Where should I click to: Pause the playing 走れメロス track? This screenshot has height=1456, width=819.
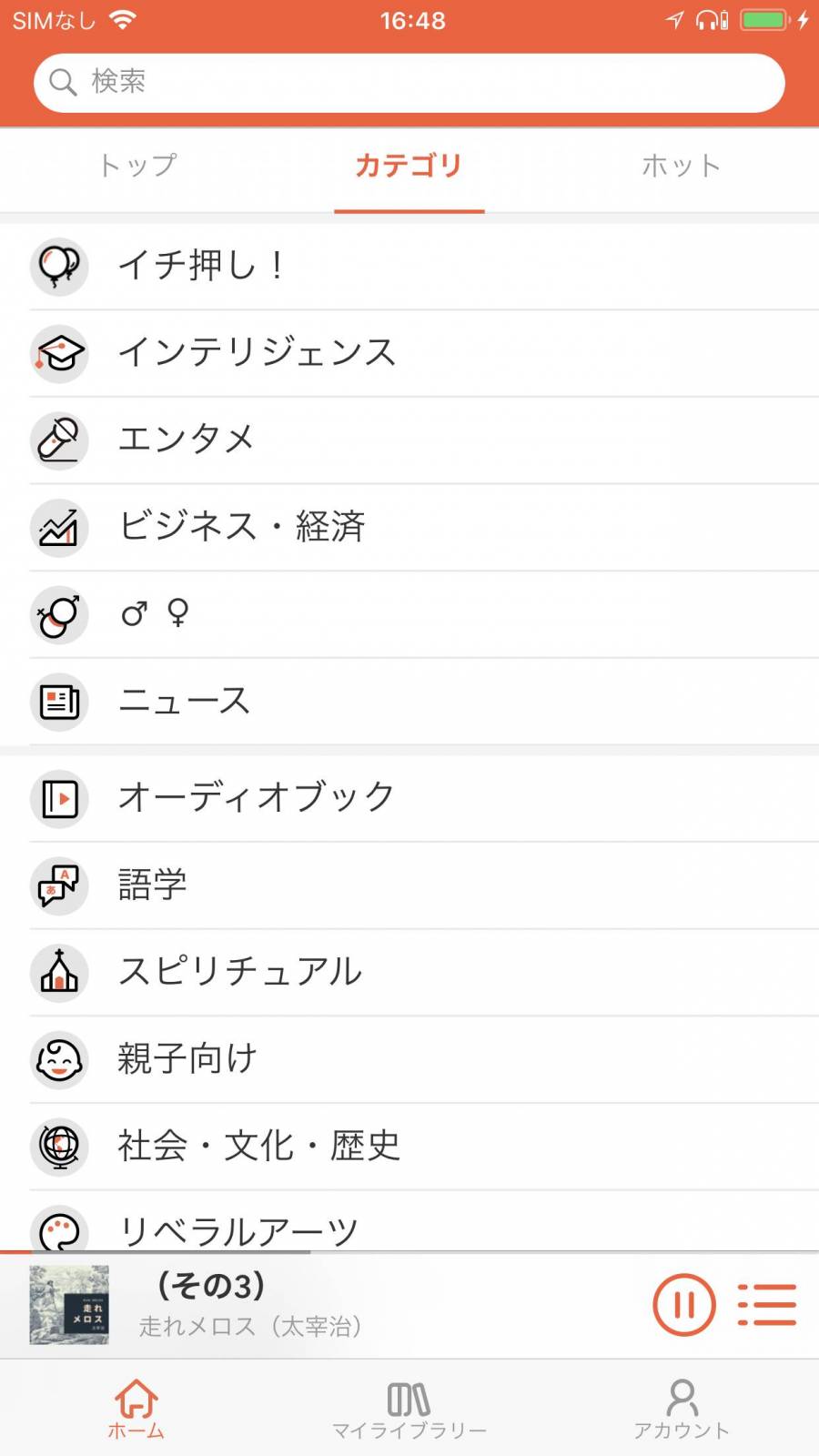684,1305
